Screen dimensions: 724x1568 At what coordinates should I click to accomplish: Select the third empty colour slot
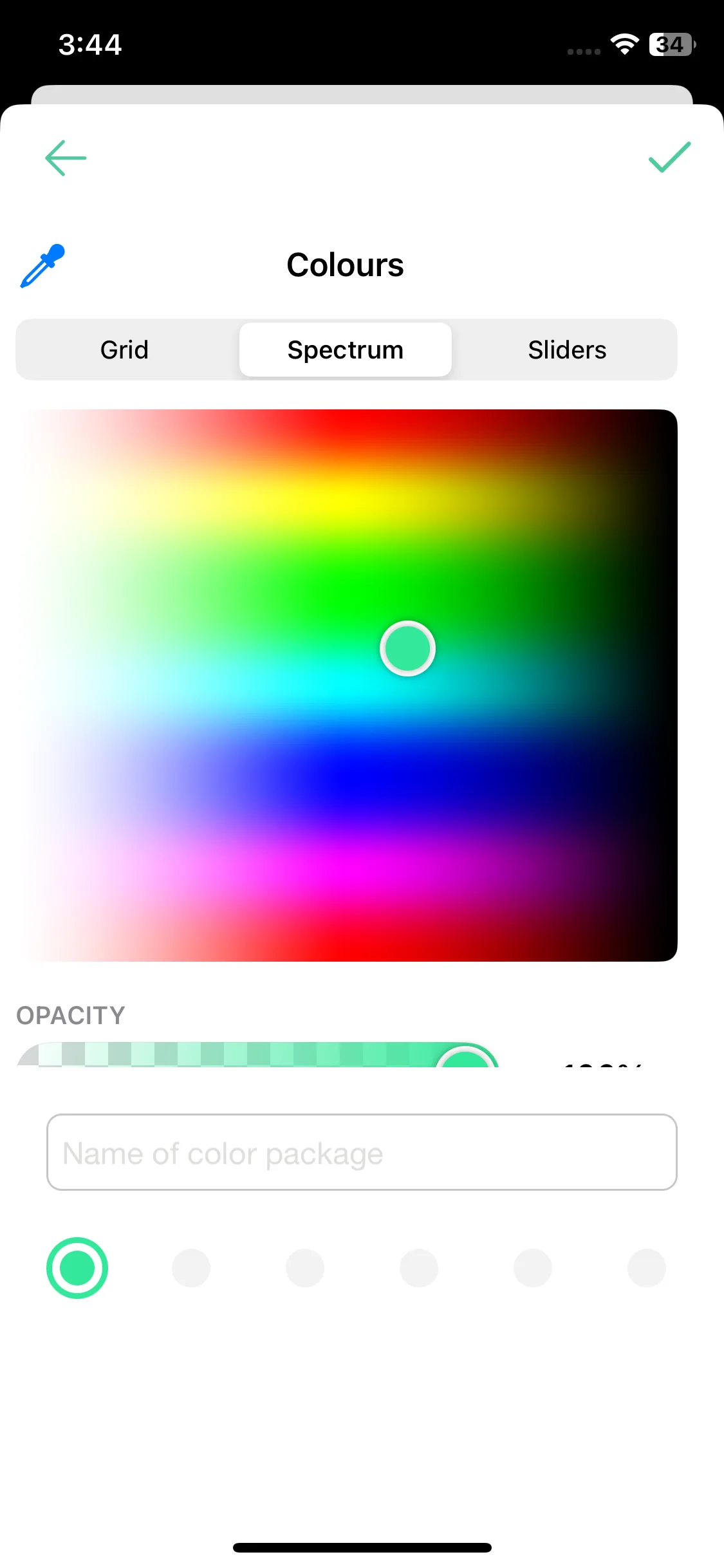click(x=304, y=1267)
